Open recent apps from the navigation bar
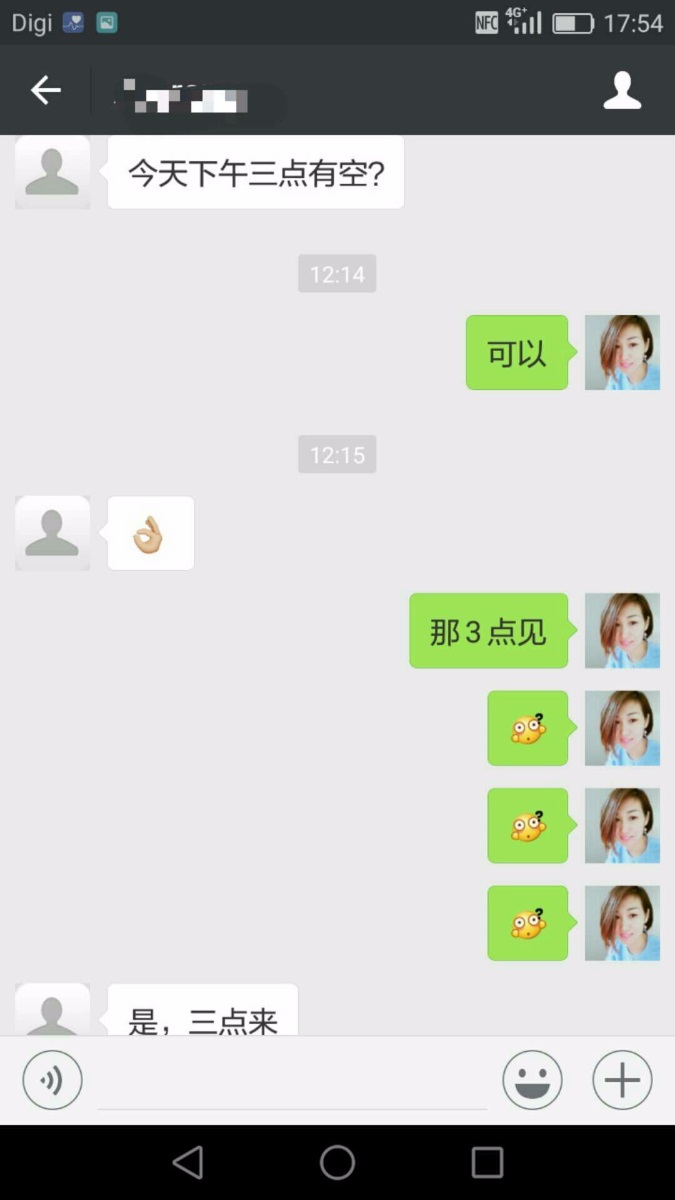Screen dimensions: 675x1200 click(x=487, y=1162)
